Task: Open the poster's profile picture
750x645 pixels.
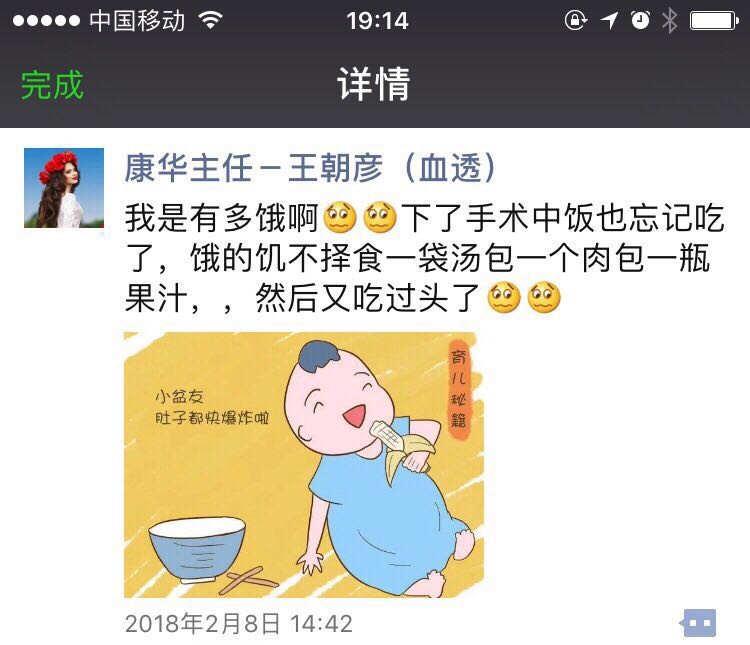Action: tap(63, 188)
